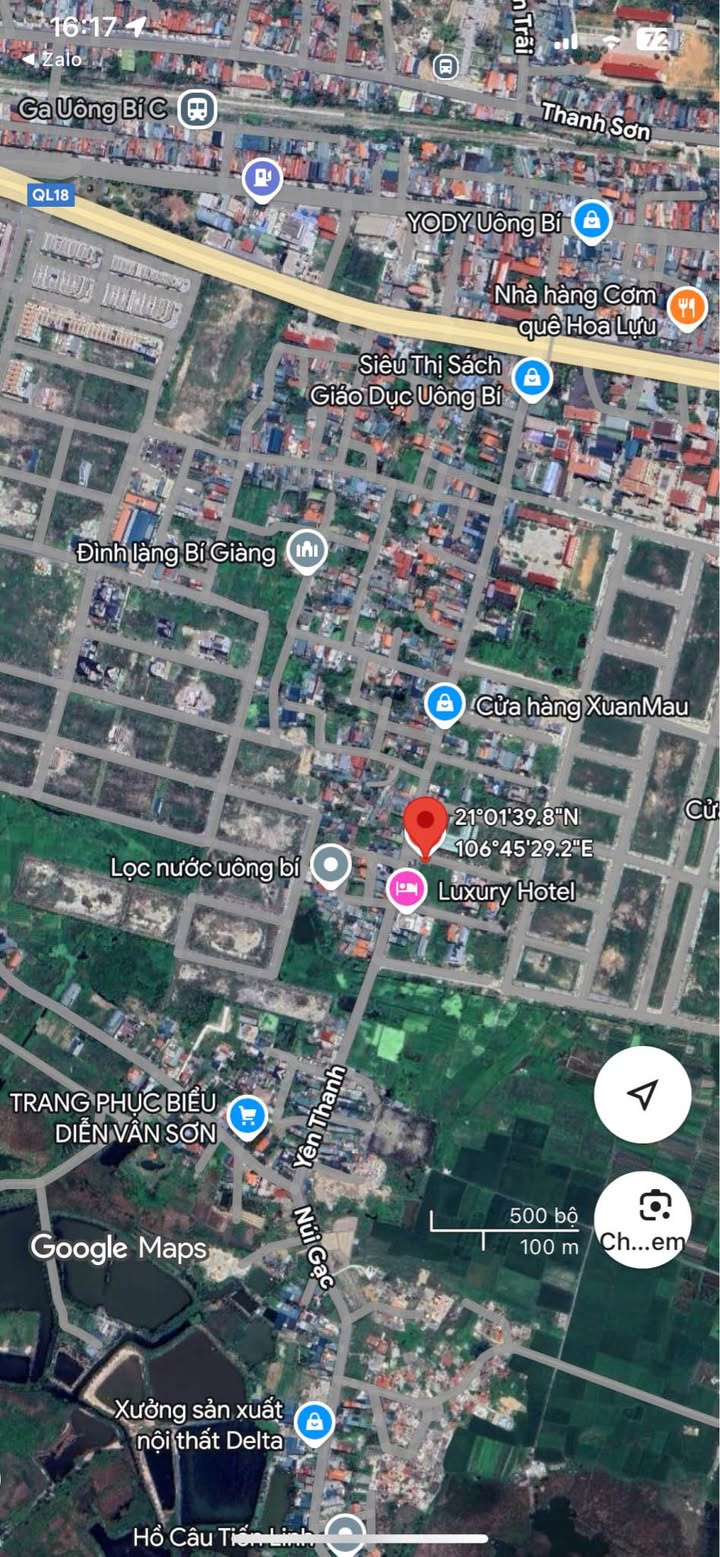The height and width of the screenshot is (1557, 720).
Task: Center map on my current location
Action: coord(643,1094)
